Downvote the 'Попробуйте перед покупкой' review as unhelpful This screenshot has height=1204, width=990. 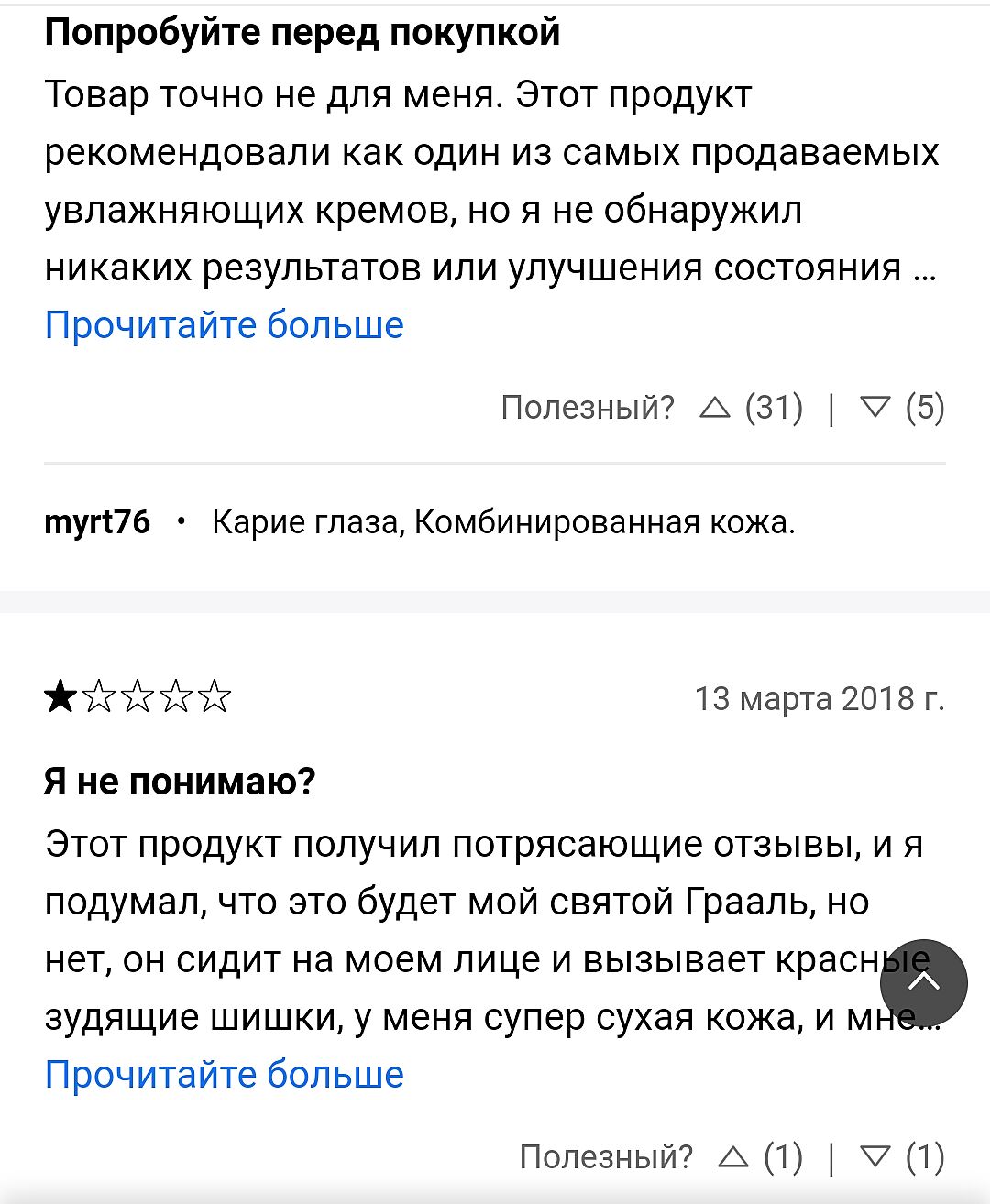(876, 408)
